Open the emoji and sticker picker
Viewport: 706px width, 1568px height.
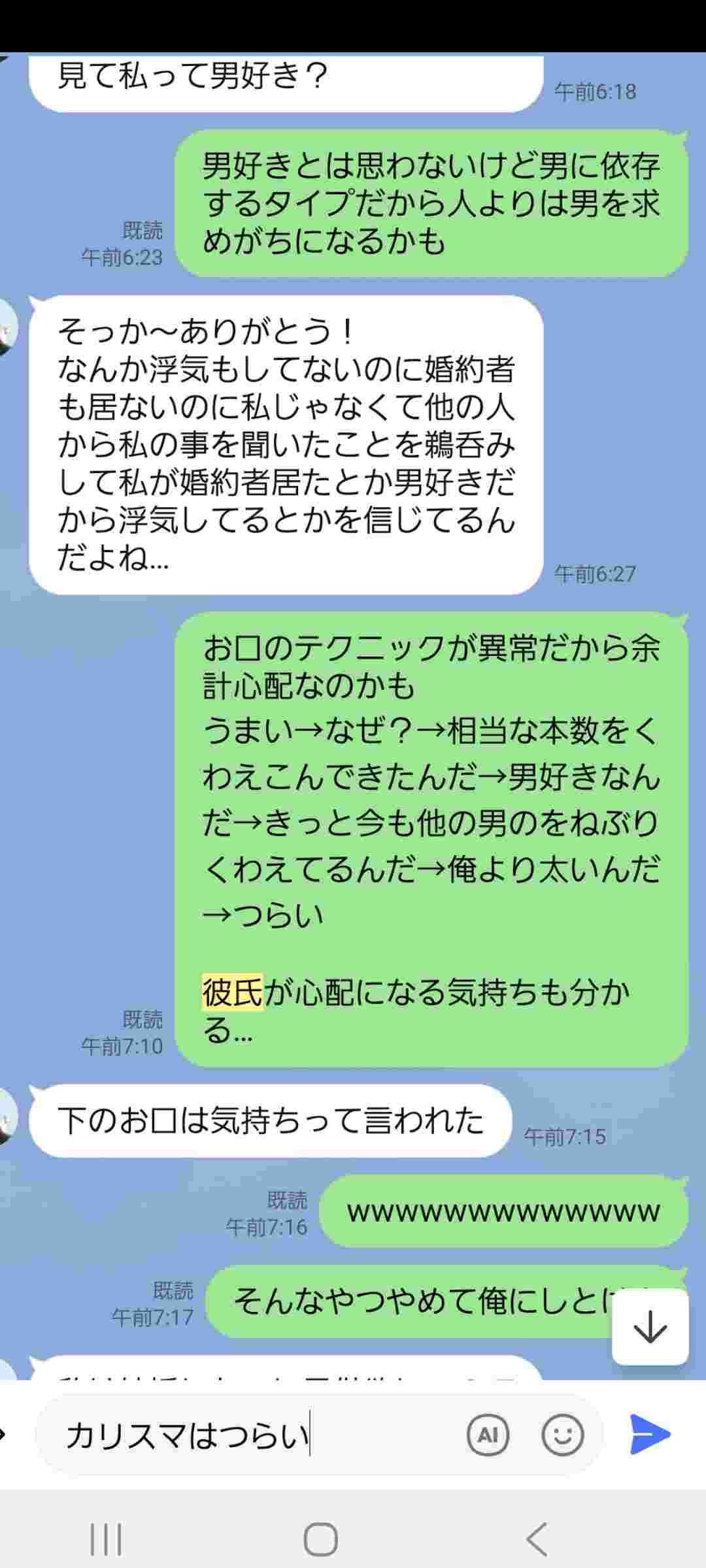coord(562,1435)
